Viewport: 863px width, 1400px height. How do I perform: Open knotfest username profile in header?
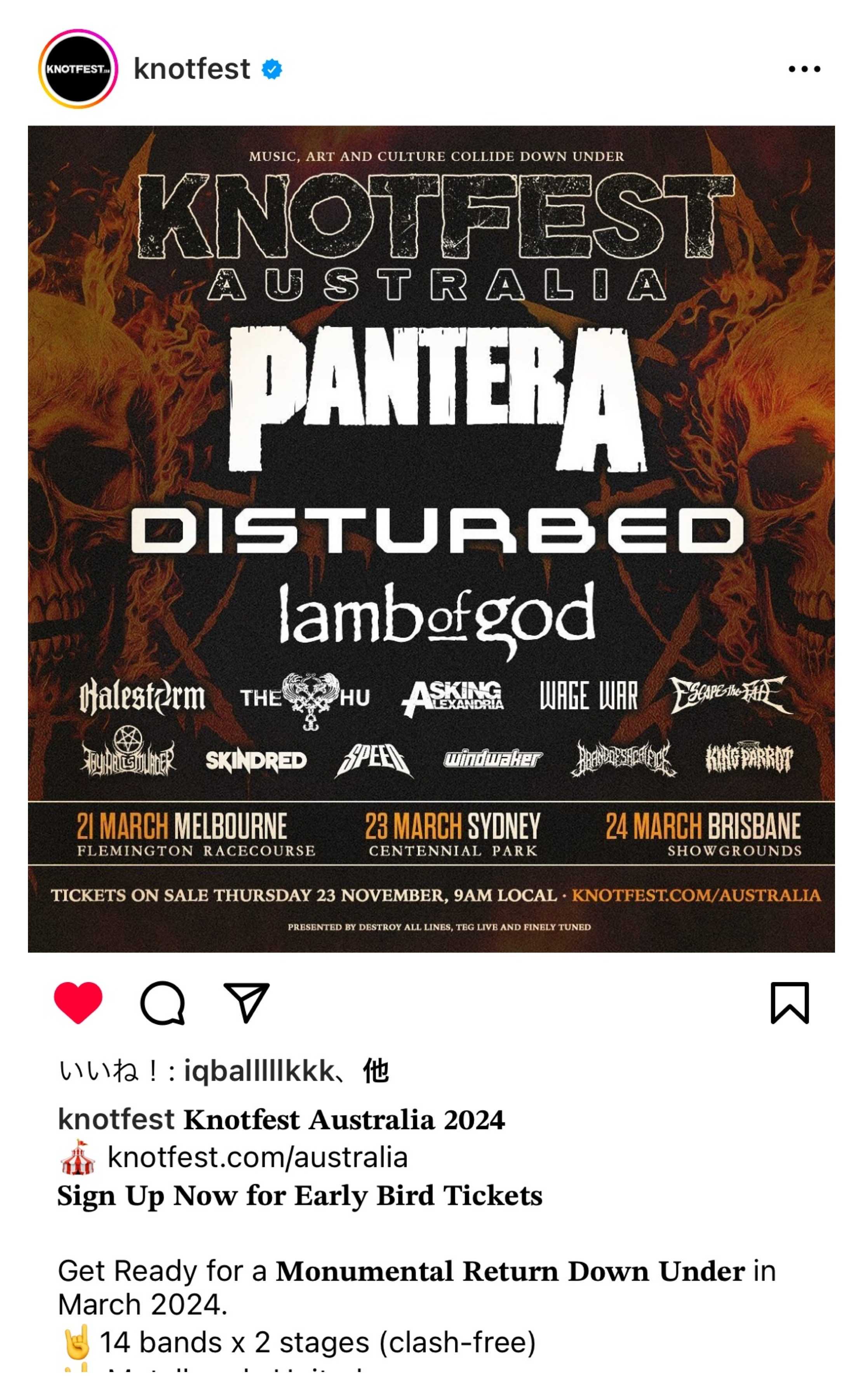click(192, 69)
